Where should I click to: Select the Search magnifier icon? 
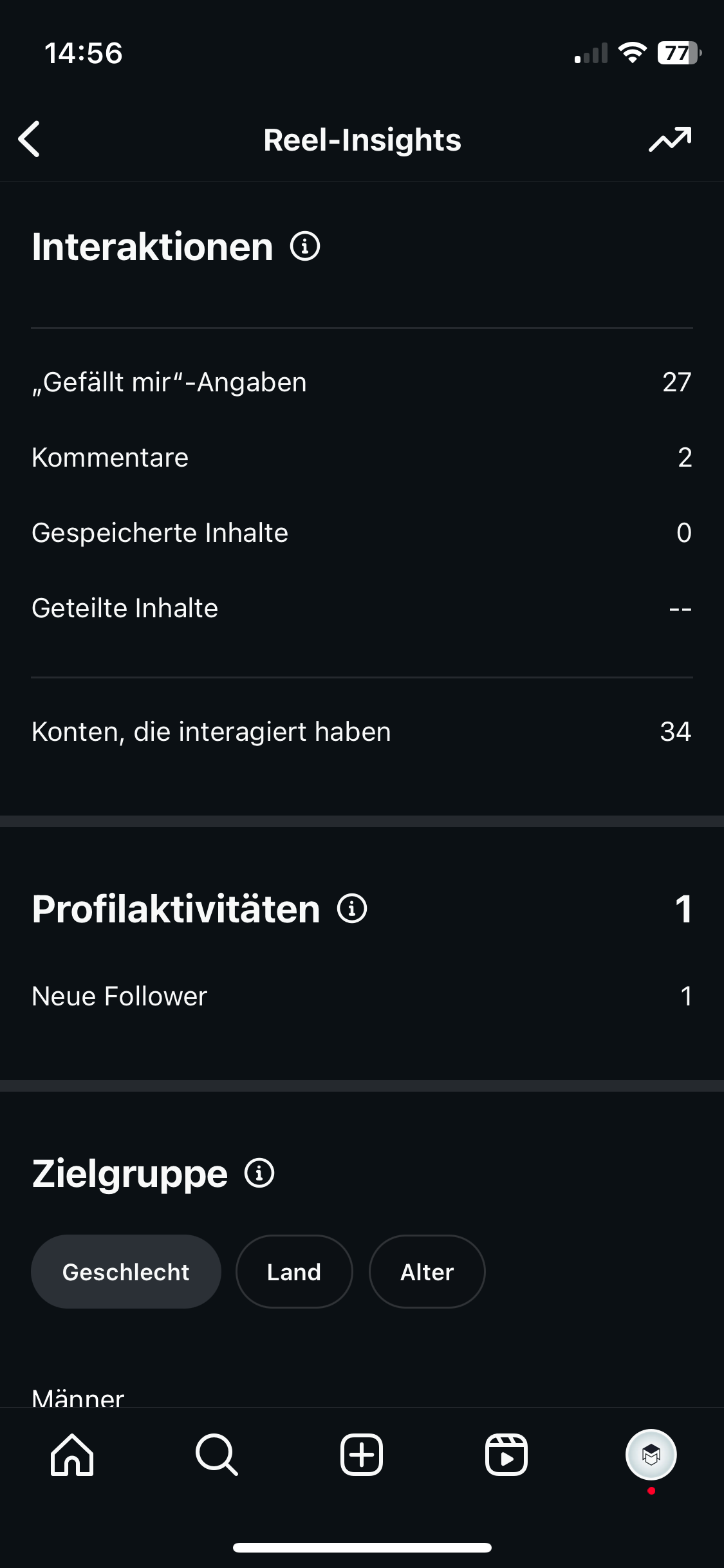pyautogui.click(x=217, y=1454)
